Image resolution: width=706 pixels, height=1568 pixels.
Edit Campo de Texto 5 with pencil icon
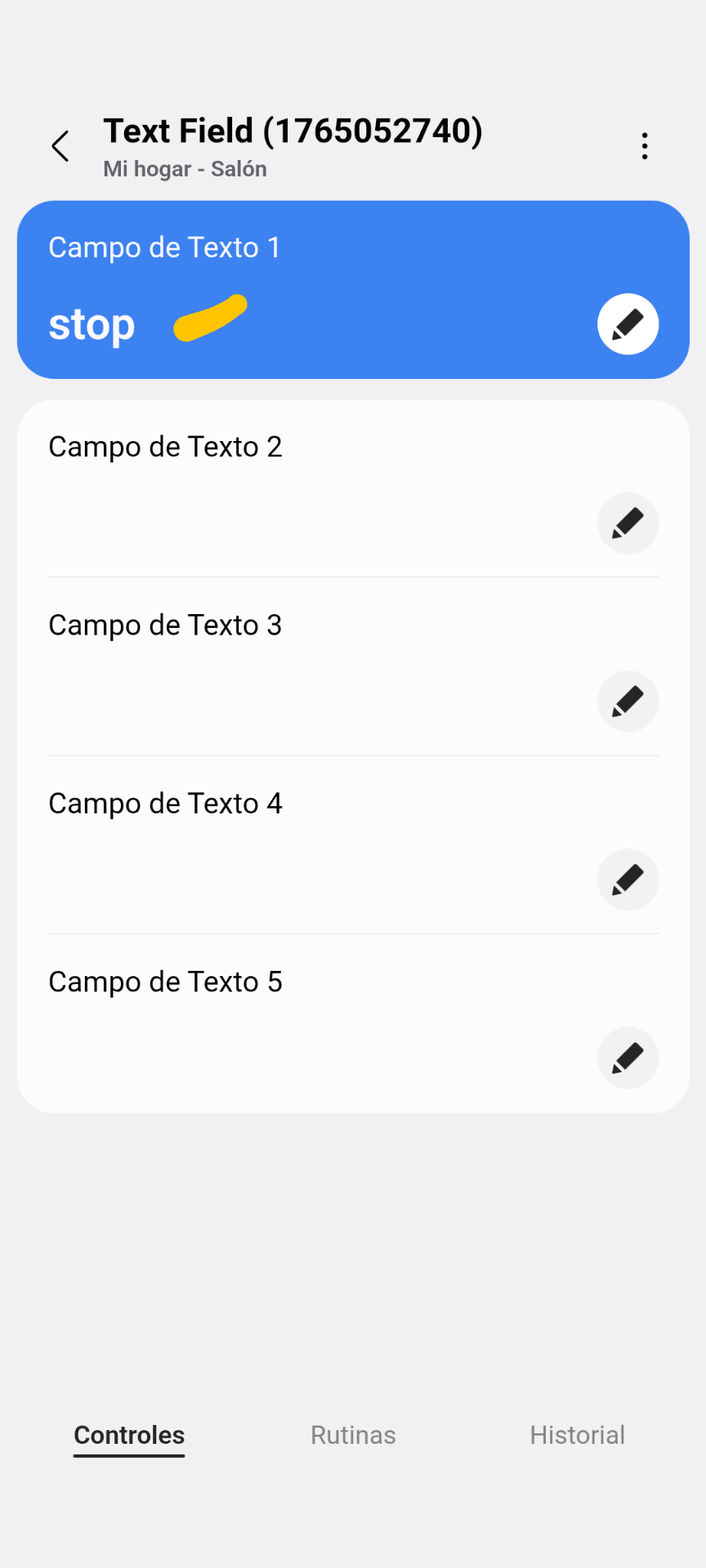628,1058
